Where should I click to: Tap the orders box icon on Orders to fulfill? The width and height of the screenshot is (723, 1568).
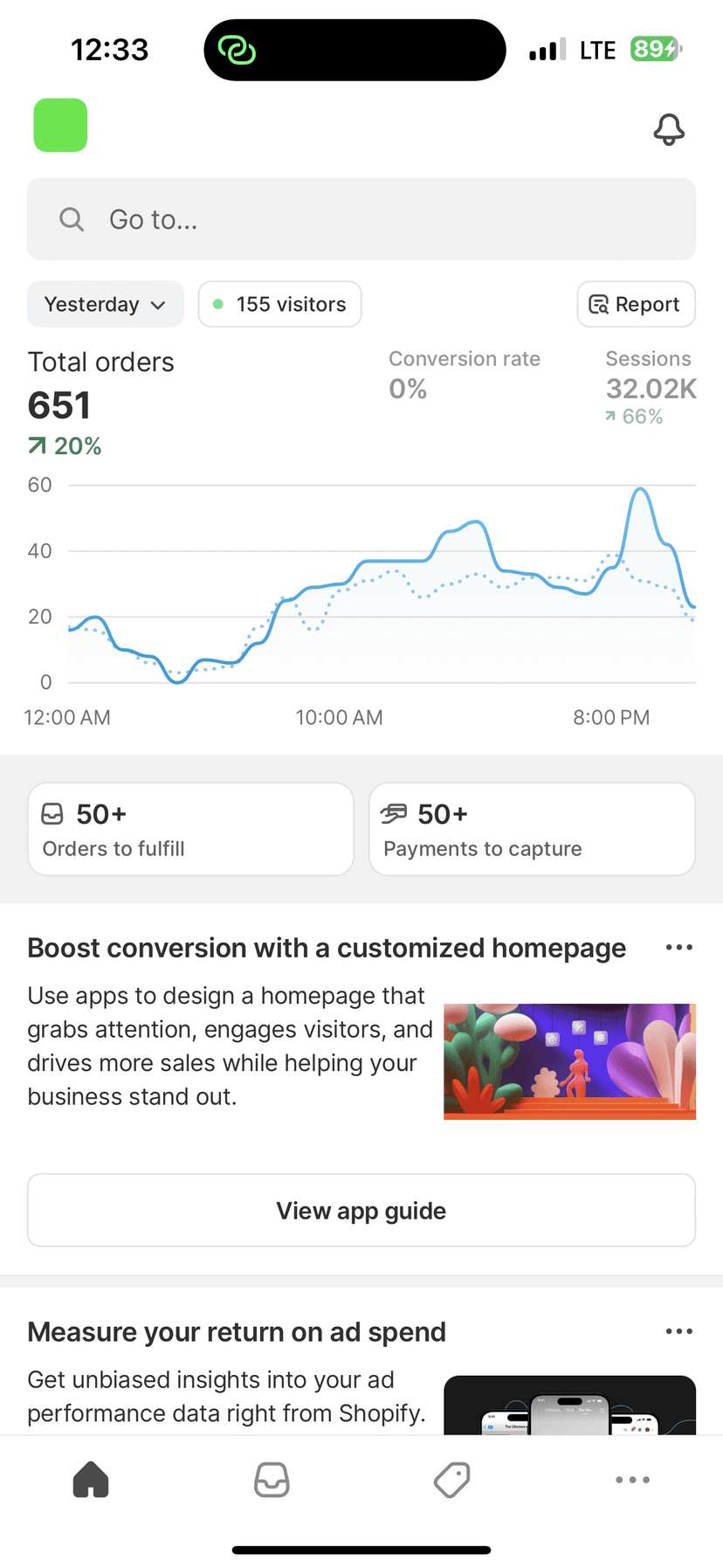click(53, 813)
